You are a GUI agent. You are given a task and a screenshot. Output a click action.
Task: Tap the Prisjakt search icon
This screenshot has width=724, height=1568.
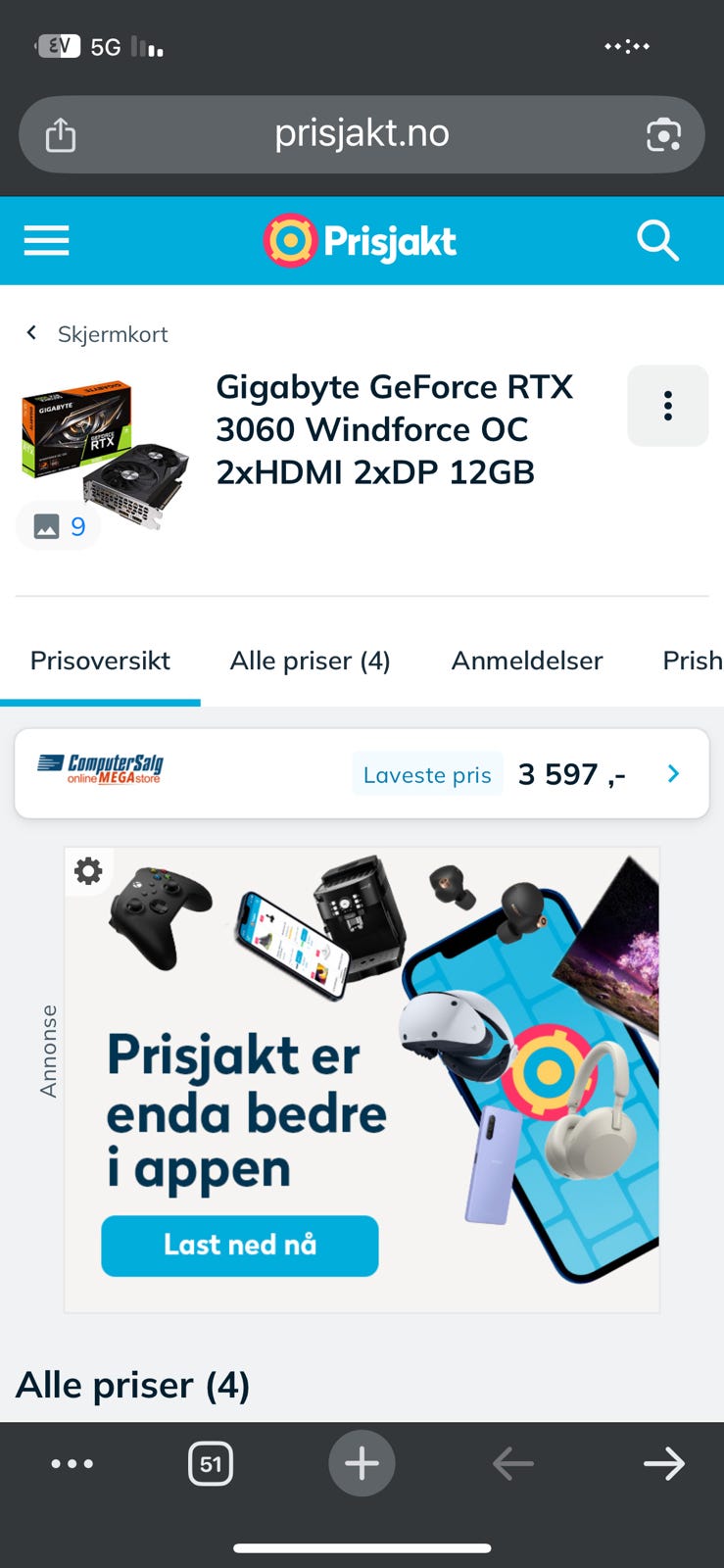[x=657, y=240]
